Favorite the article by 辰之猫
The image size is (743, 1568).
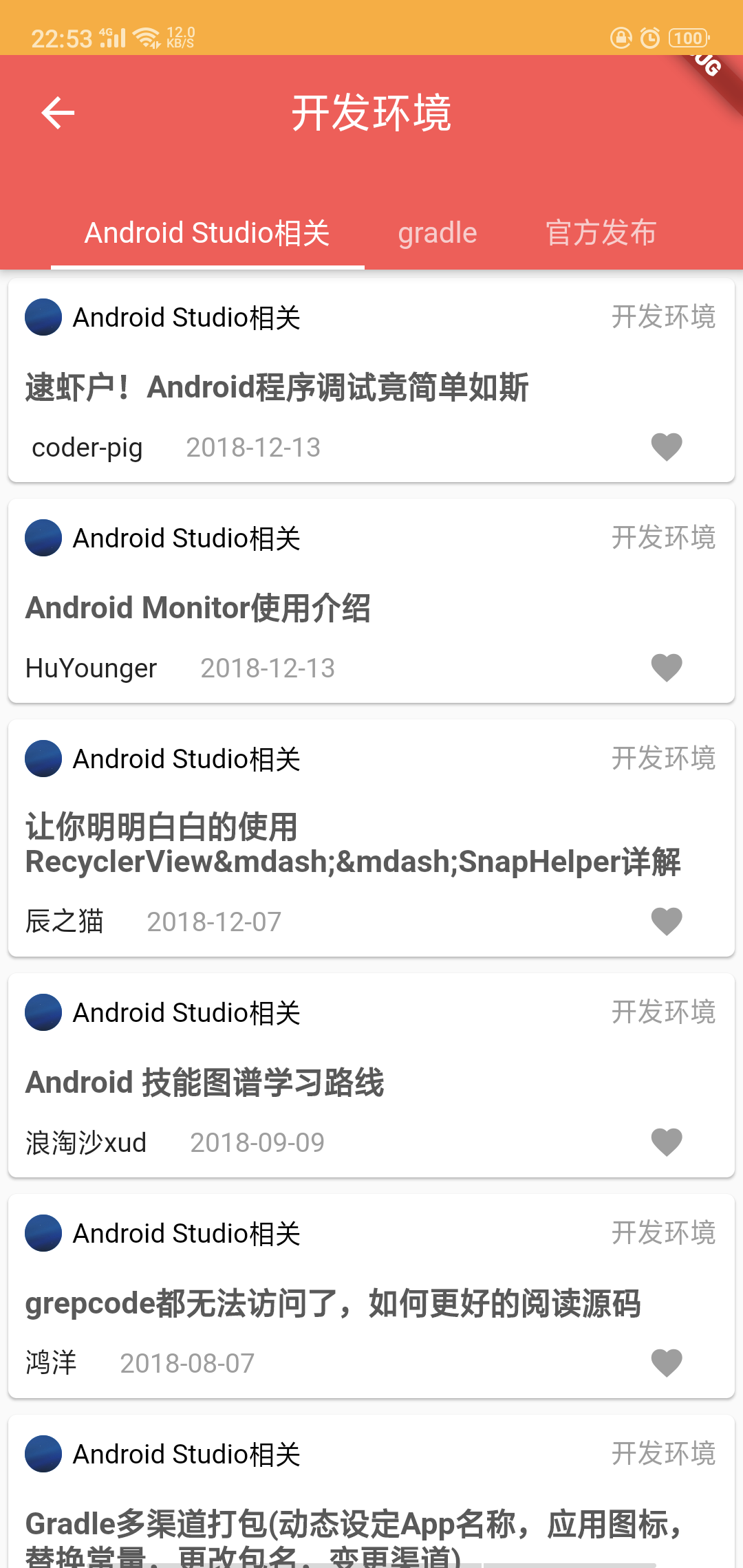pyautogui.click(x=666, y=922)
